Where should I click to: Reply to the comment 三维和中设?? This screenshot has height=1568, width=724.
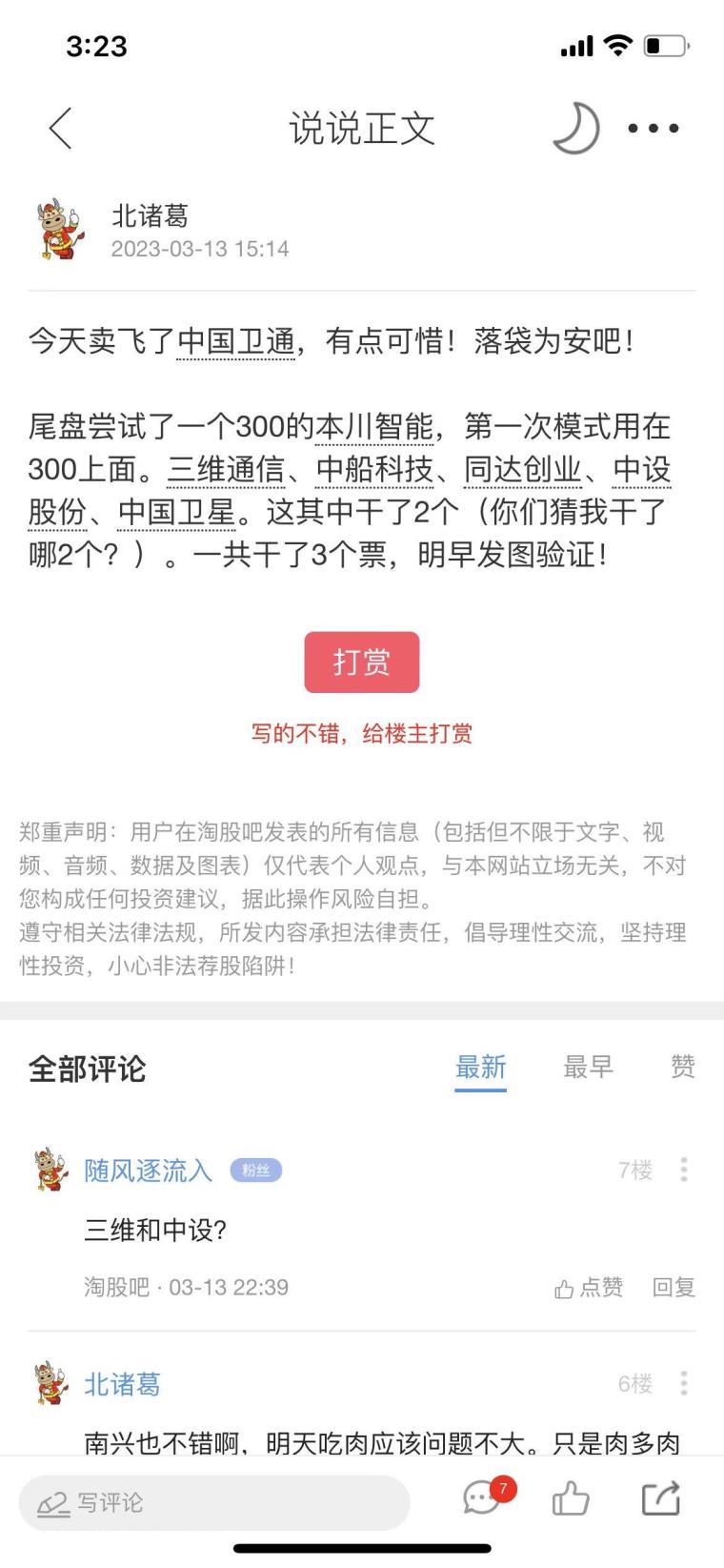coord(674,1288)
